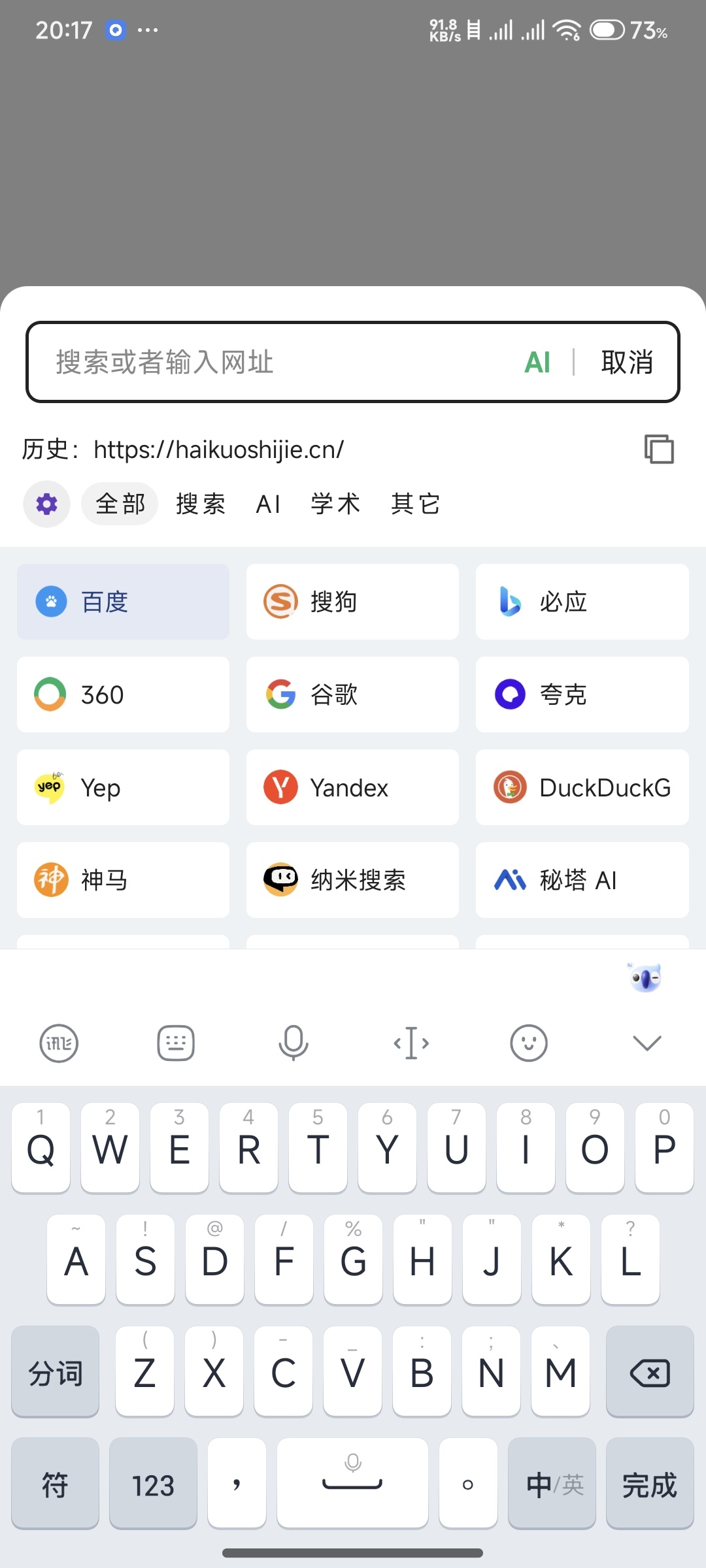Viewport: 706px width, 1568px height.
Task: Choose 秘塔 AI search engine
Action: point(582,880)
